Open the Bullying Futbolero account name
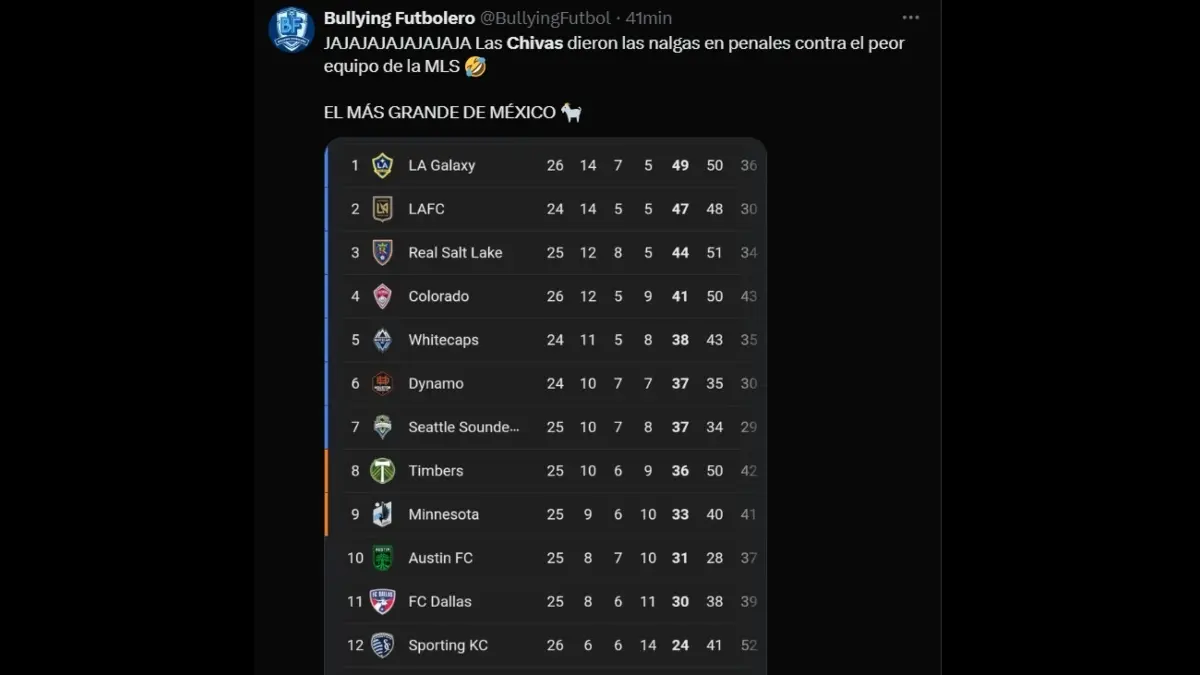The height and width of the screenshot is (675, 1200). tap(399, 18)
